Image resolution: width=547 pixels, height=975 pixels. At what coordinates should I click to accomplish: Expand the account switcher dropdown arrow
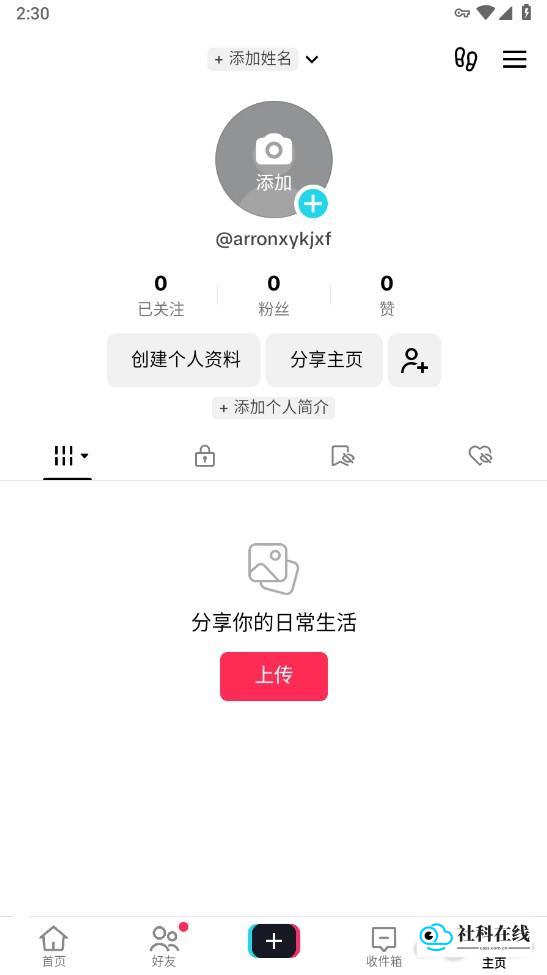[x=312, y=60]
